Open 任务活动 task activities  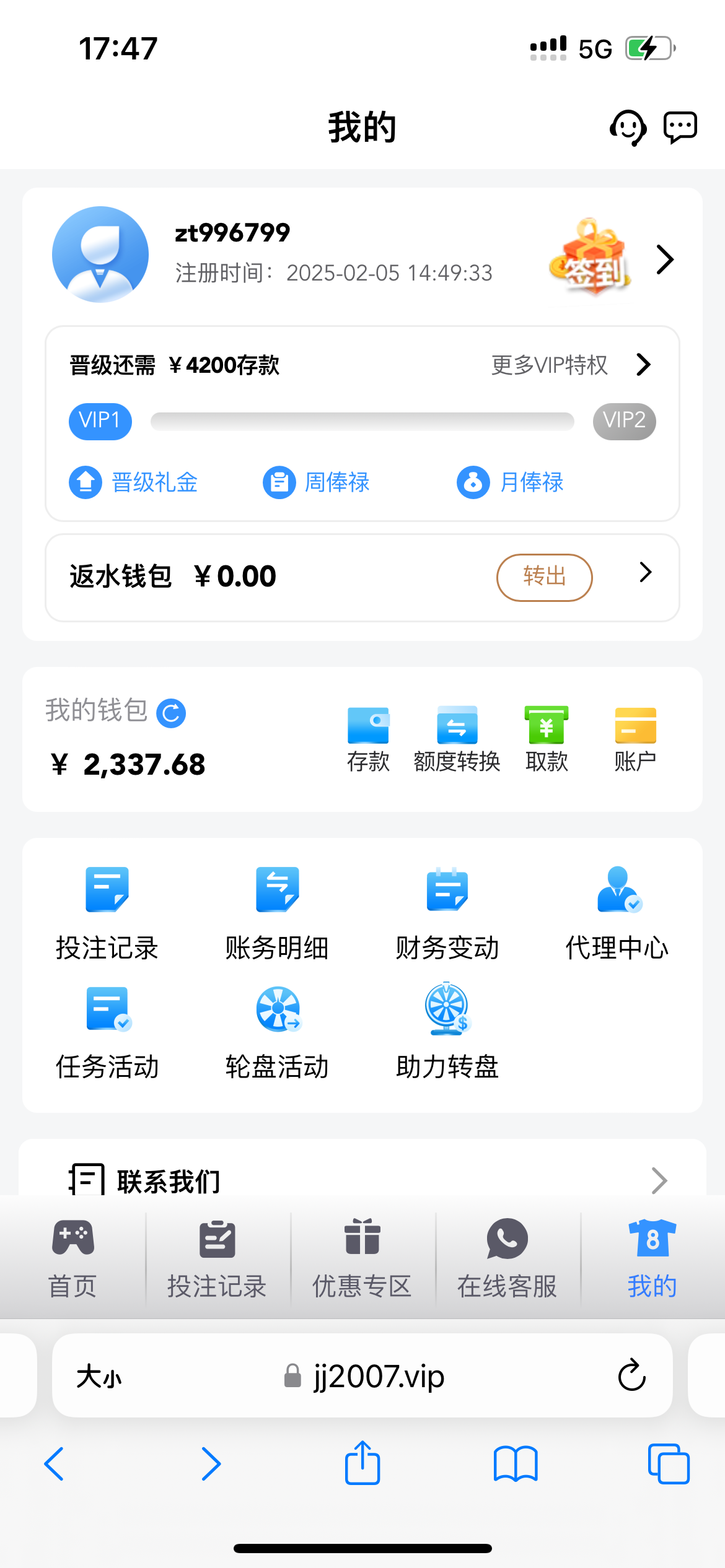(107, 1032)
